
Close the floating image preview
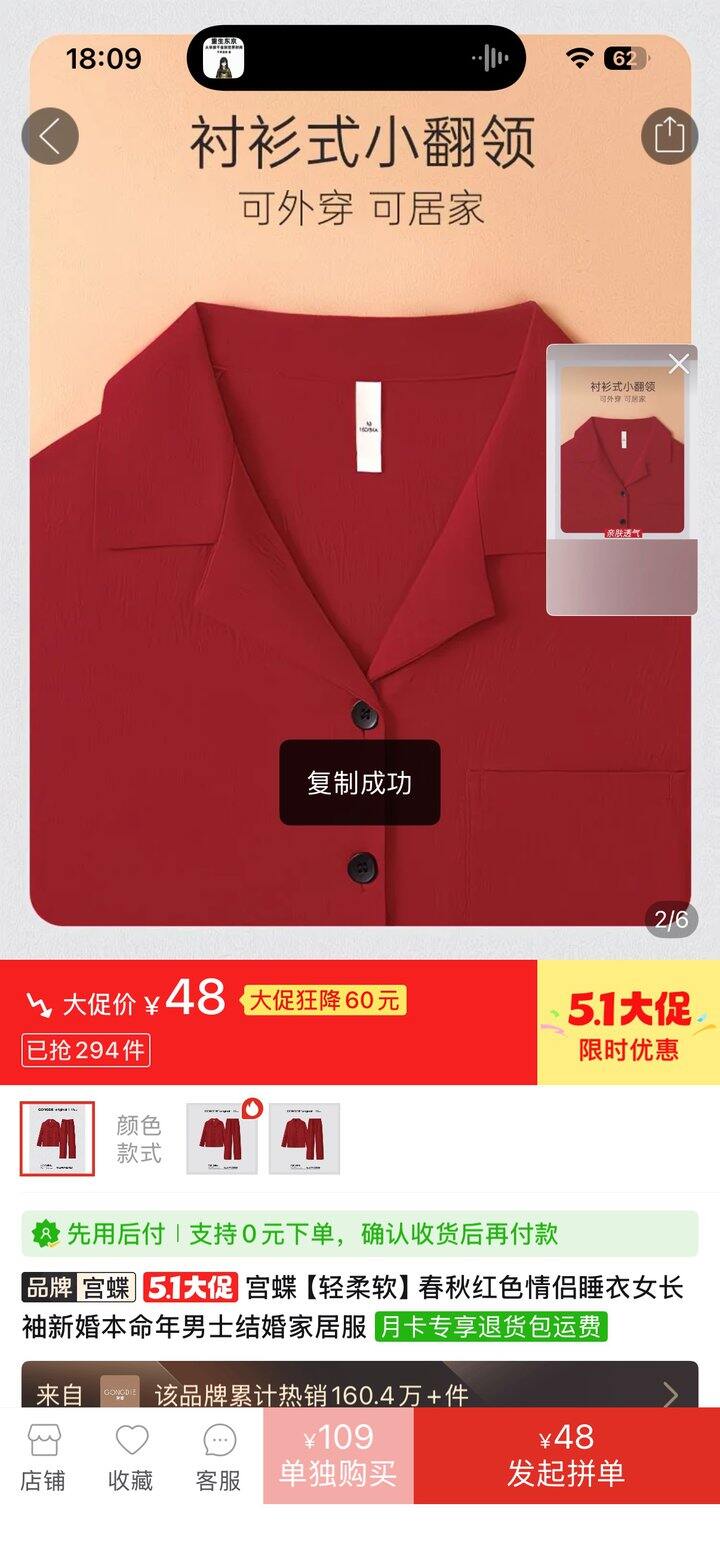coord(679,364)
